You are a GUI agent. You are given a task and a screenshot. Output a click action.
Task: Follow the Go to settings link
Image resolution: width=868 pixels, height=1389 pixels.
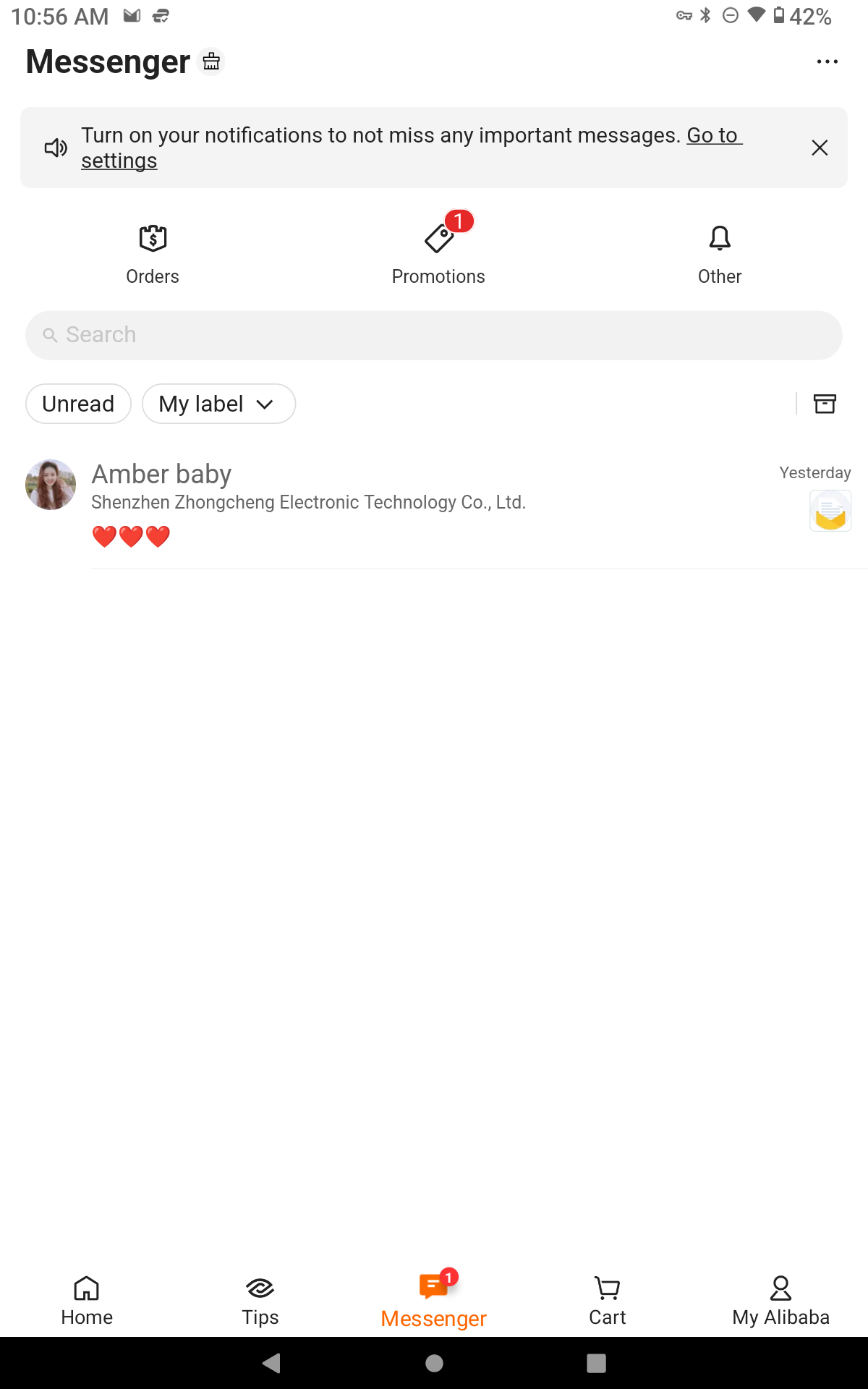tap(412, 148)
